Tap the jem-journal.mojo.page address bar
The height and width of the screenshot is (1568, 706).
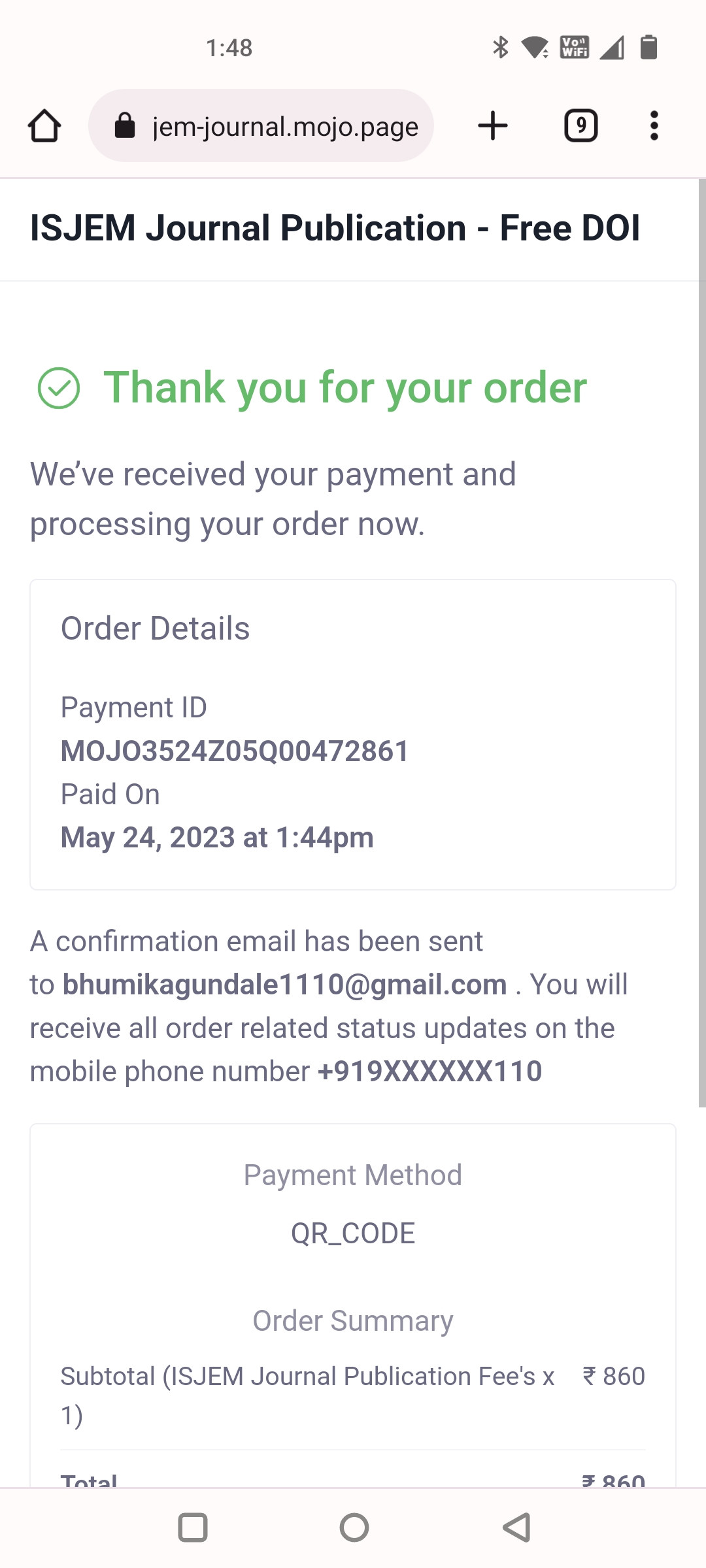click(x=261, y=125)
